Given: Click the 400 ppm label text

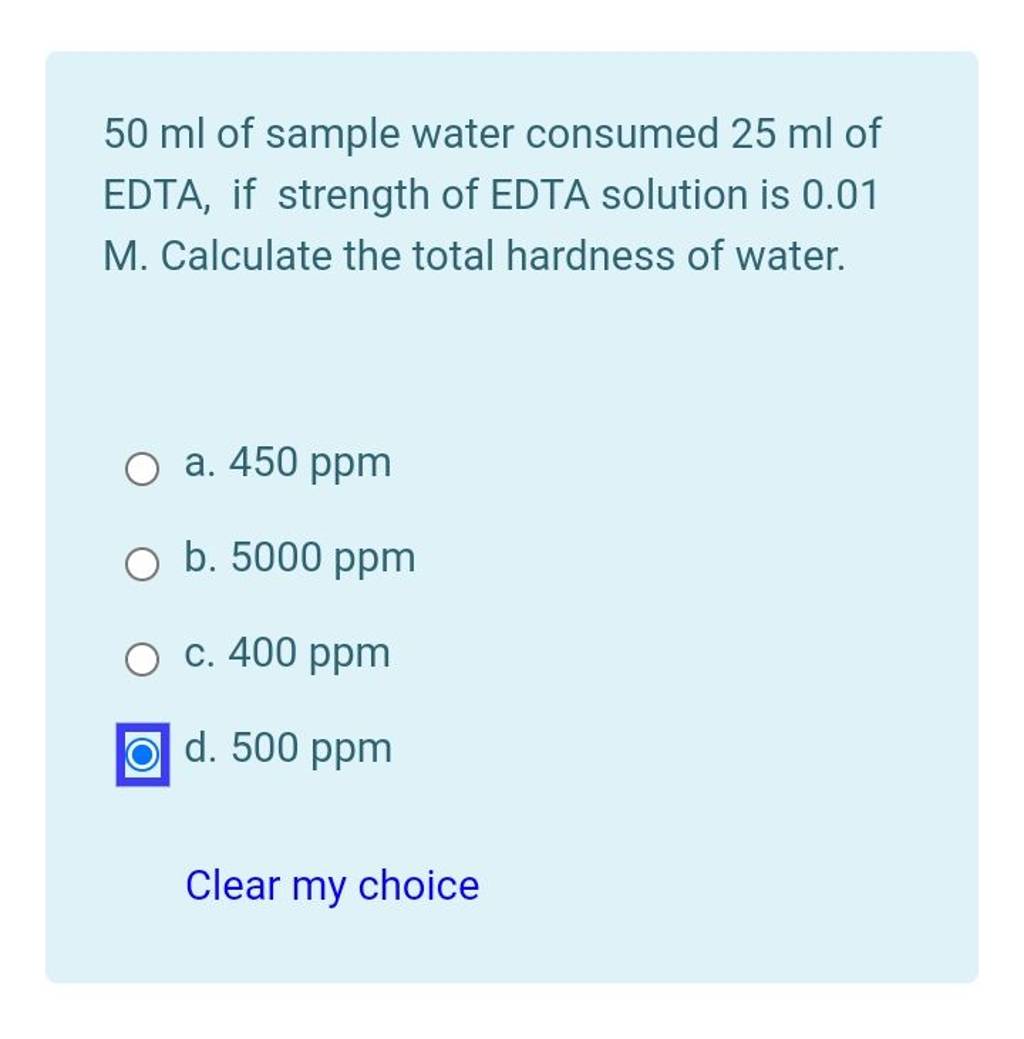Looking at the screenshot, I should pos(289,652).
